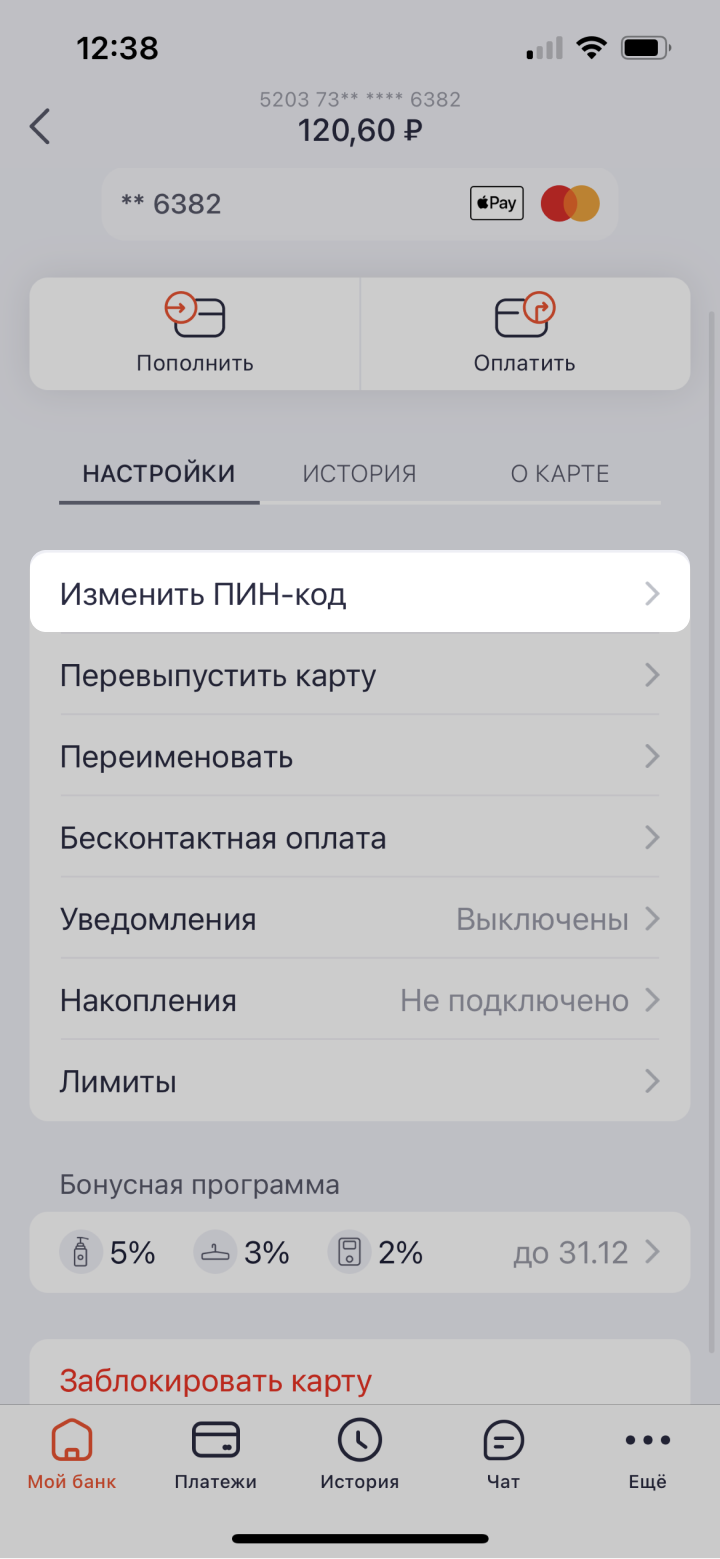Open the Чат tab

(x=503, y=1455)
